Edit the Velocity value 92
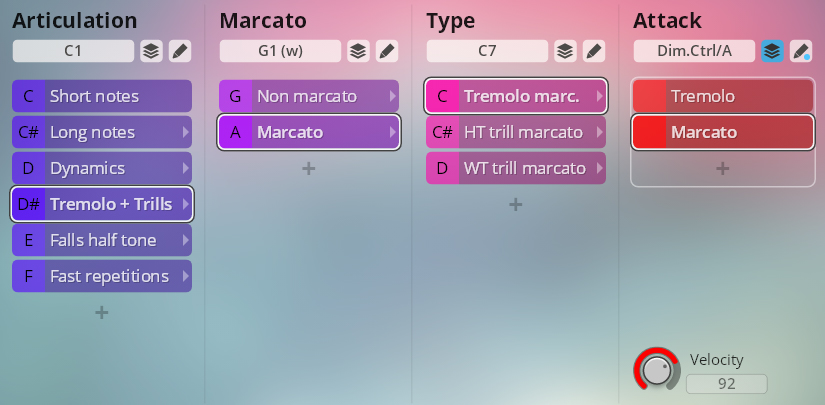Screen dimensions: 825x405 tap(726, 383)
